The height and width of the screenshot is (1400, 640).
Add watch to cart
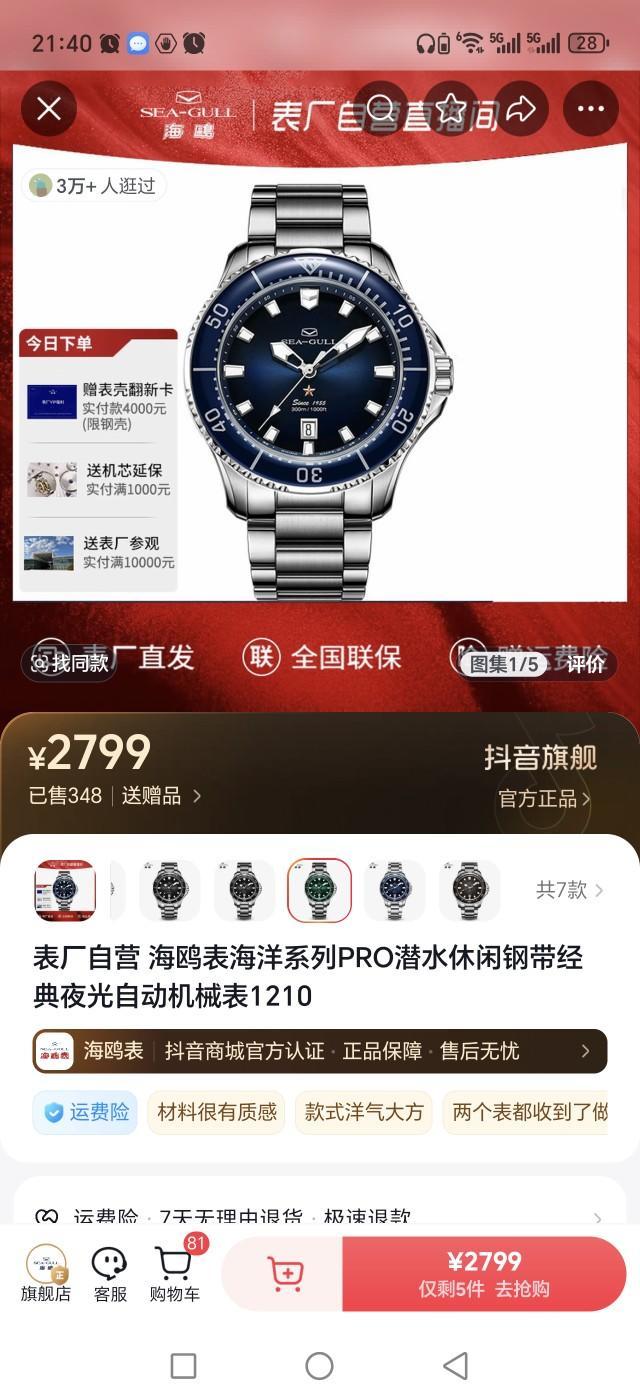pyautogui.click(x=285, y=1274)
